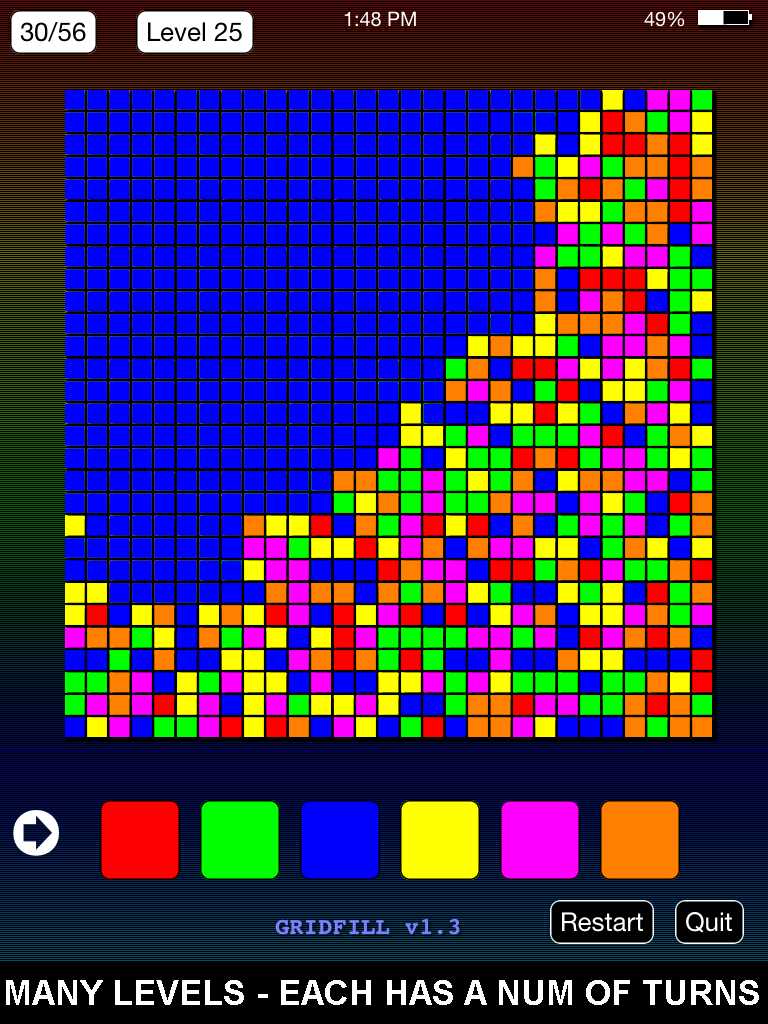
Task: Restart the current level
Action: [601, 922]
